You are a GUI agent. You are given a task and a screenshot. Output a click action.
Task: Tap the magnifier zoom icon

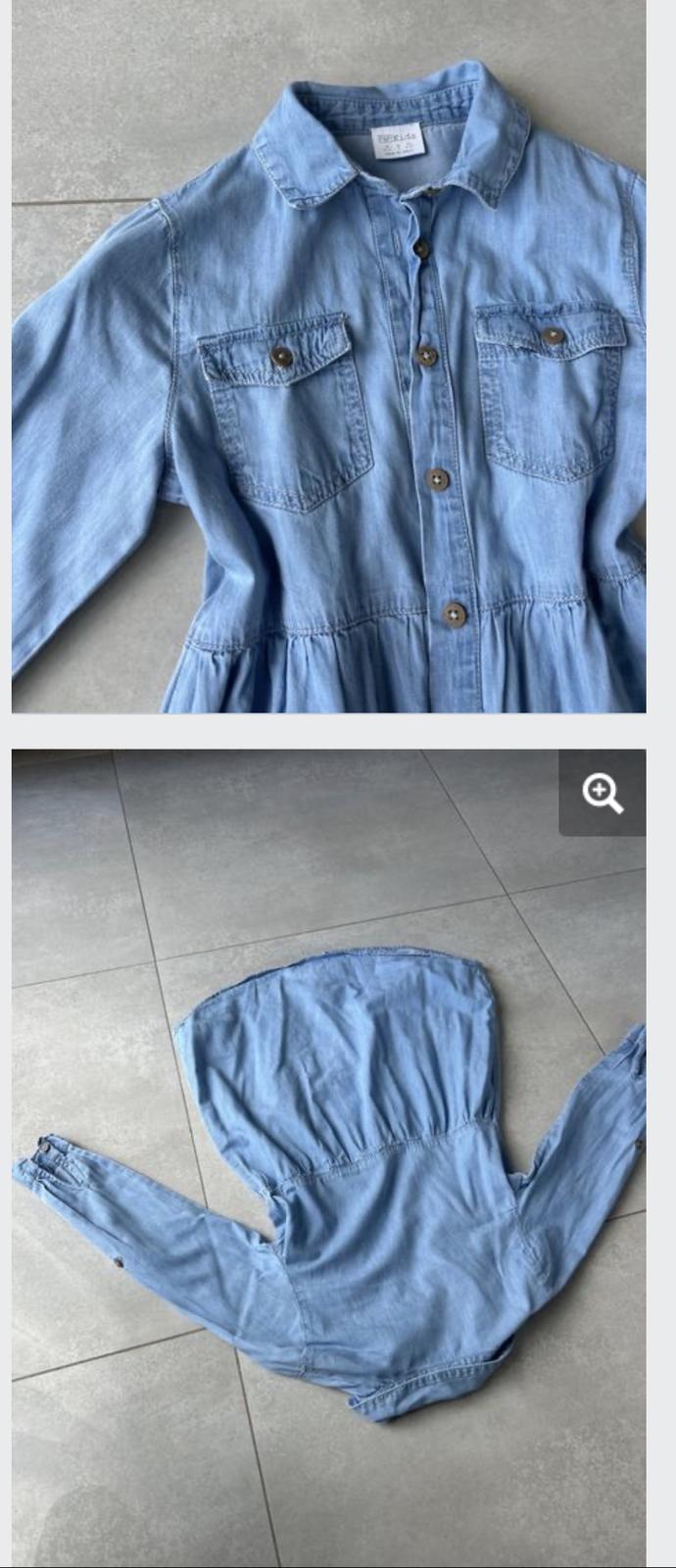coord(603,793)
